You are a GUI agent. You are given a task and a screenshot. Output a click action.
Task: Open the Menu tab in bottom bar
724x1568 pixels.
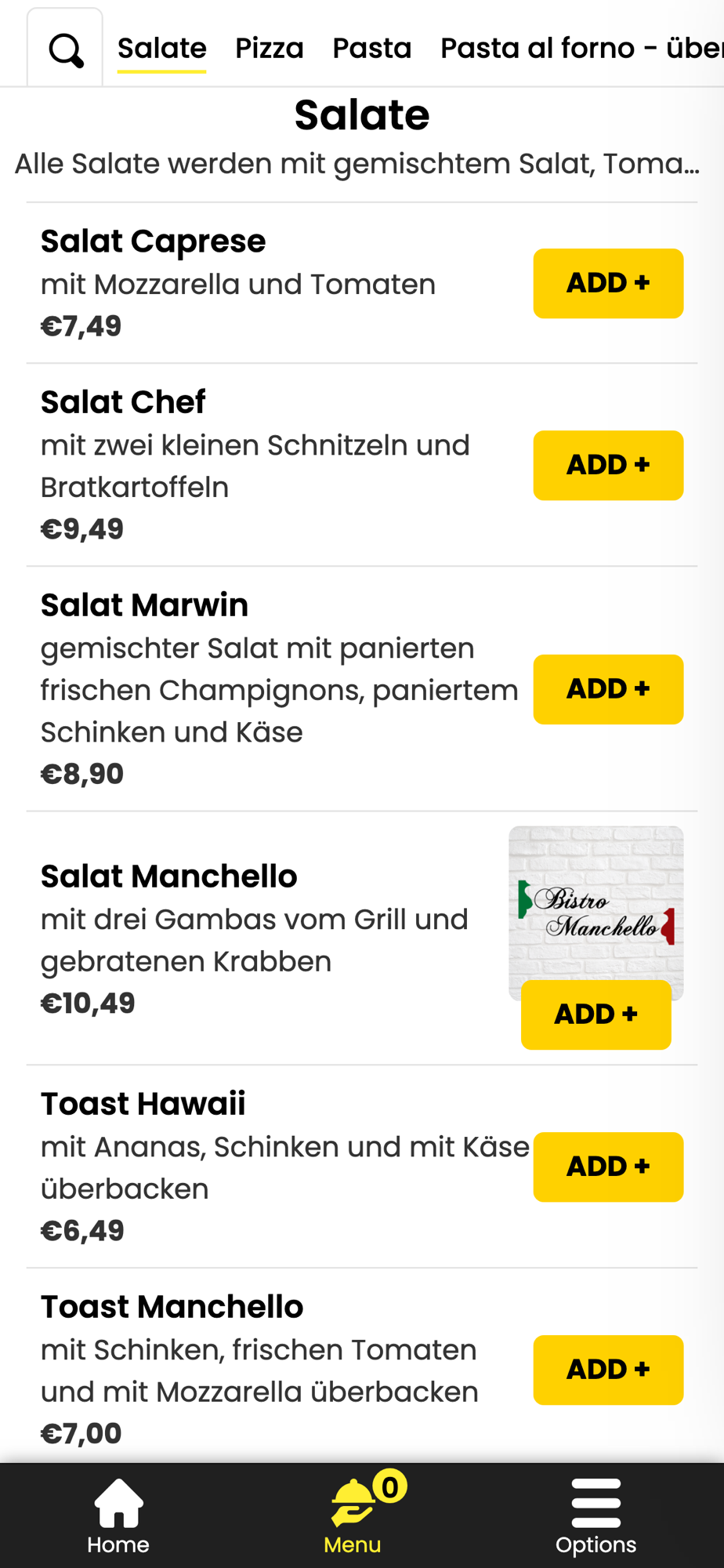[x=353, y=1516]
